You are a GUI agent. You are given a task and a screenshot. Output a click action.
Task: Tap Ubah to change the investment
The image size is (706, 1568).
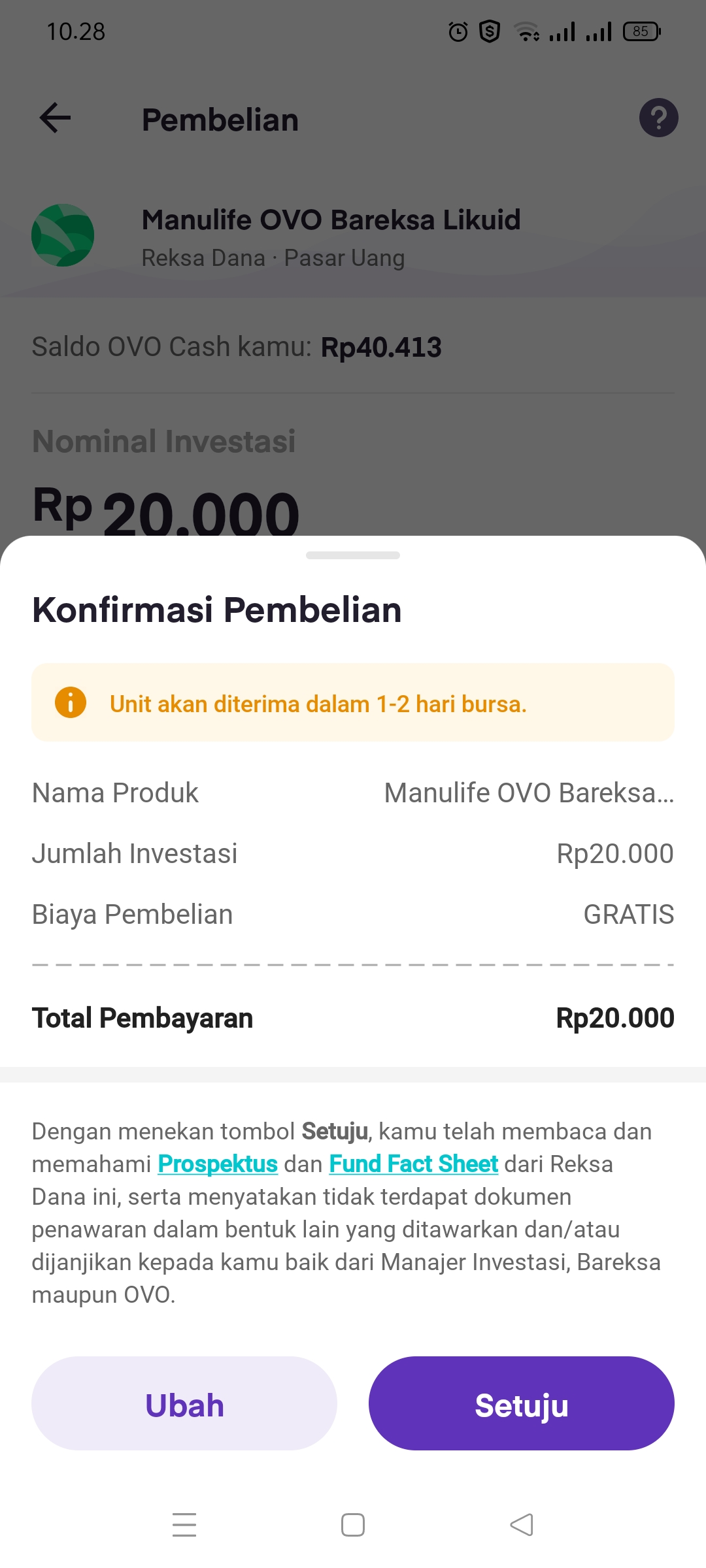coord(184,1403)
